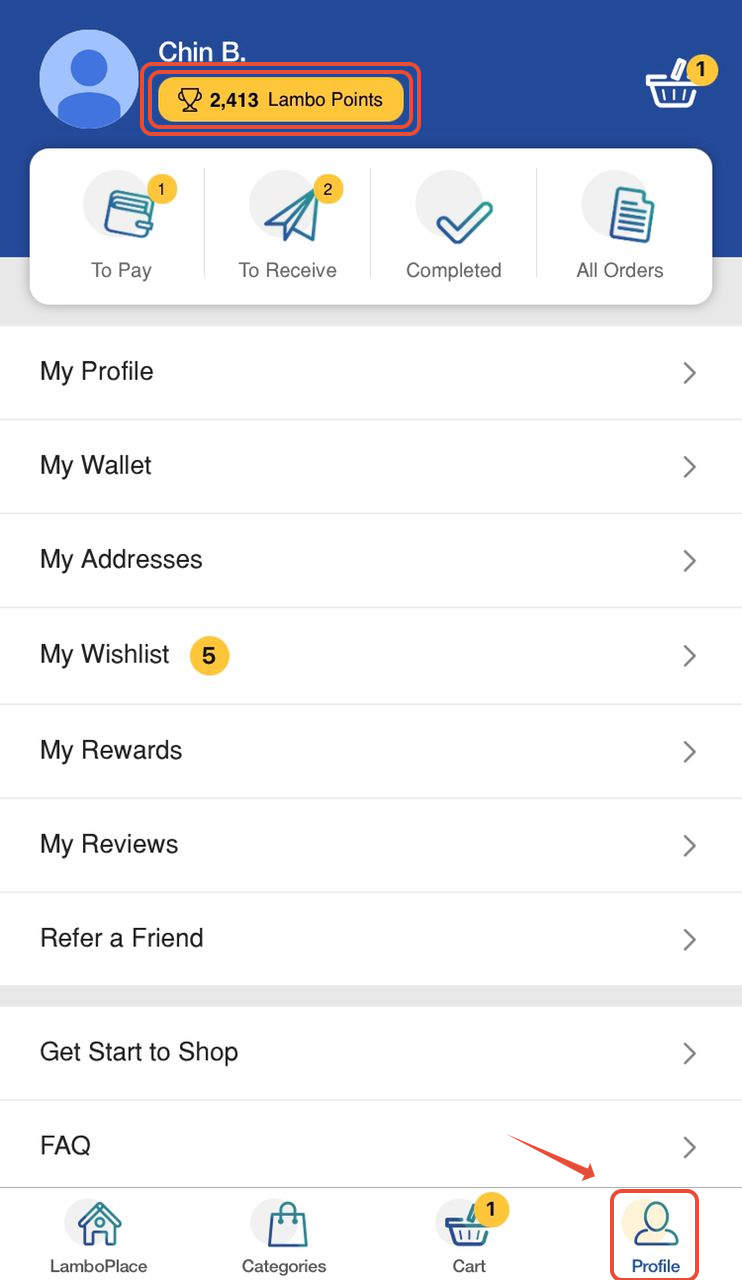Tap the profile avatar picture
742x1280 pixels.
(89, 79)
